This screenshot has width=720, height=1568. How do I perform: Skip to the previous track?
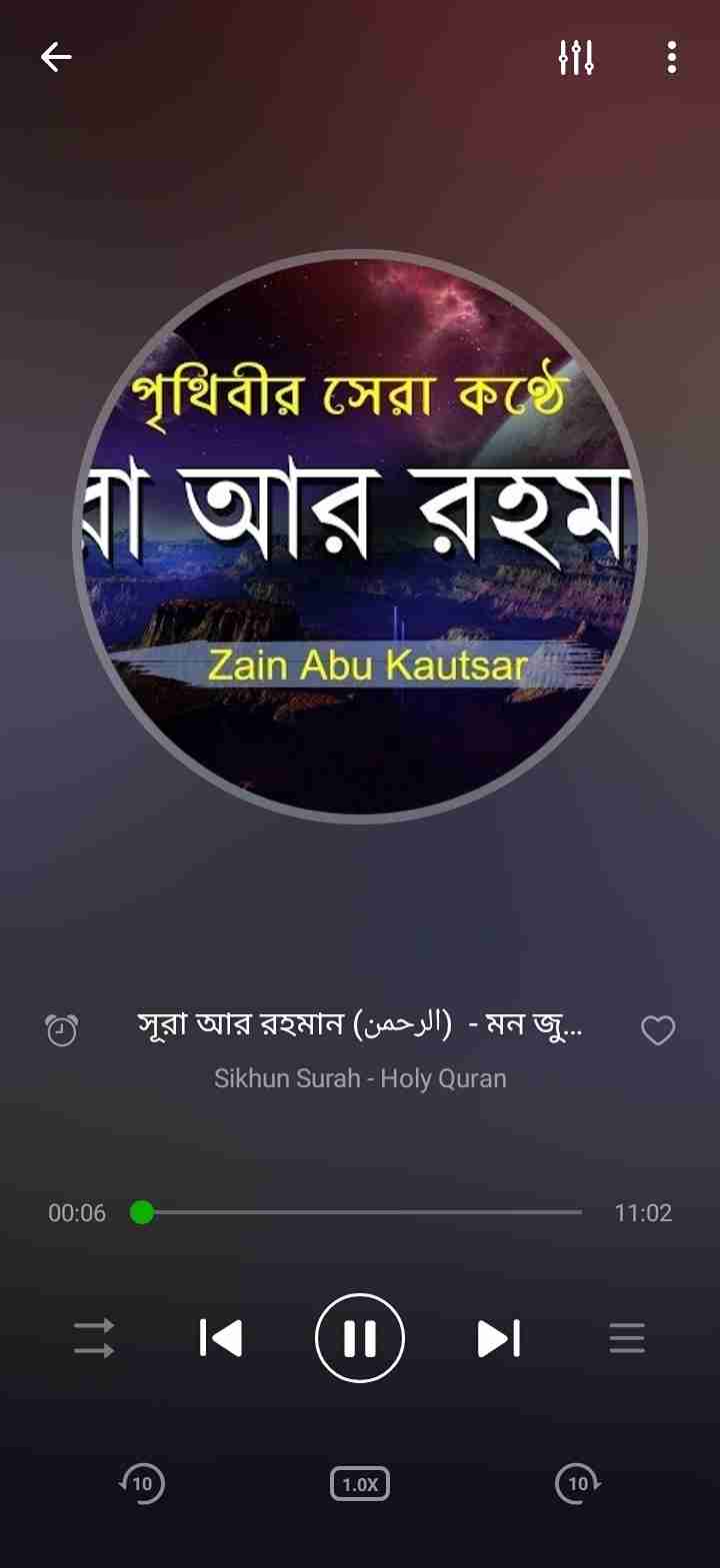[x=221, y=1338]
